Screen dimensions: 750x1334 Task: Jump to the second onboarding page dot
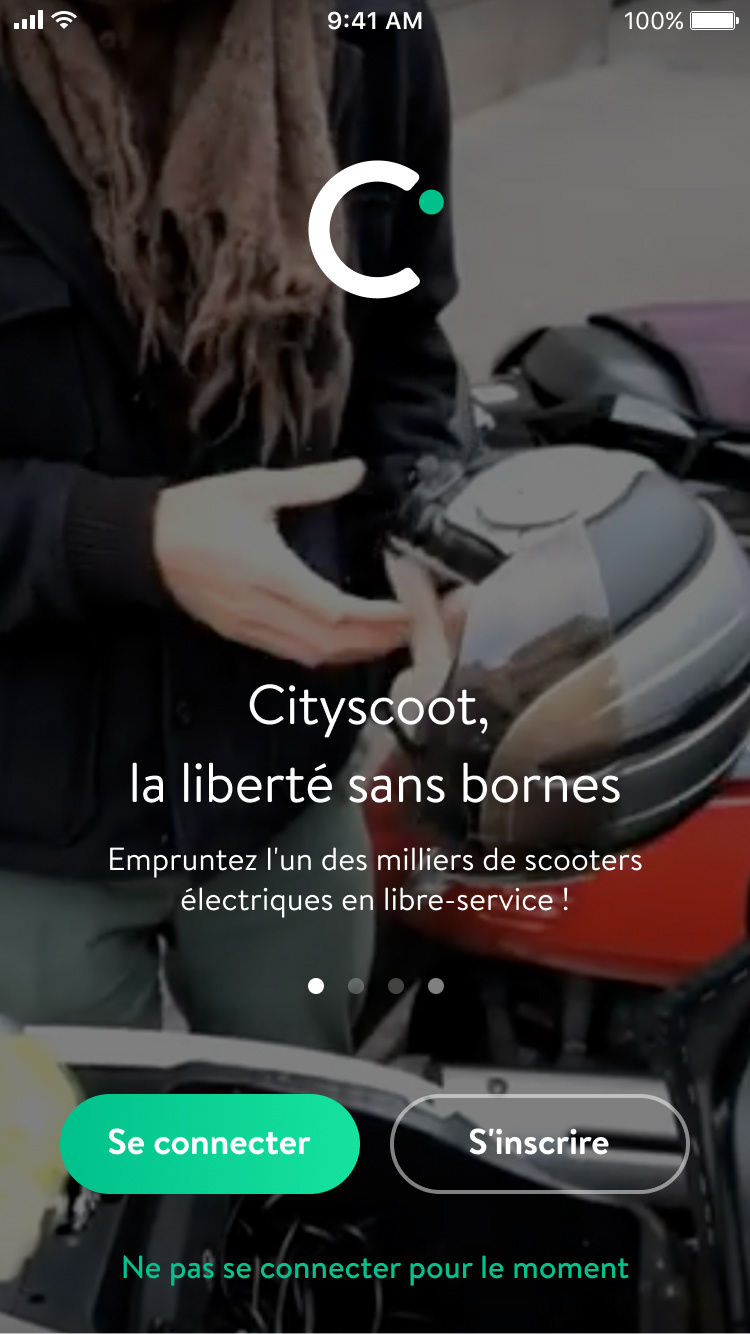coord(356,986)
